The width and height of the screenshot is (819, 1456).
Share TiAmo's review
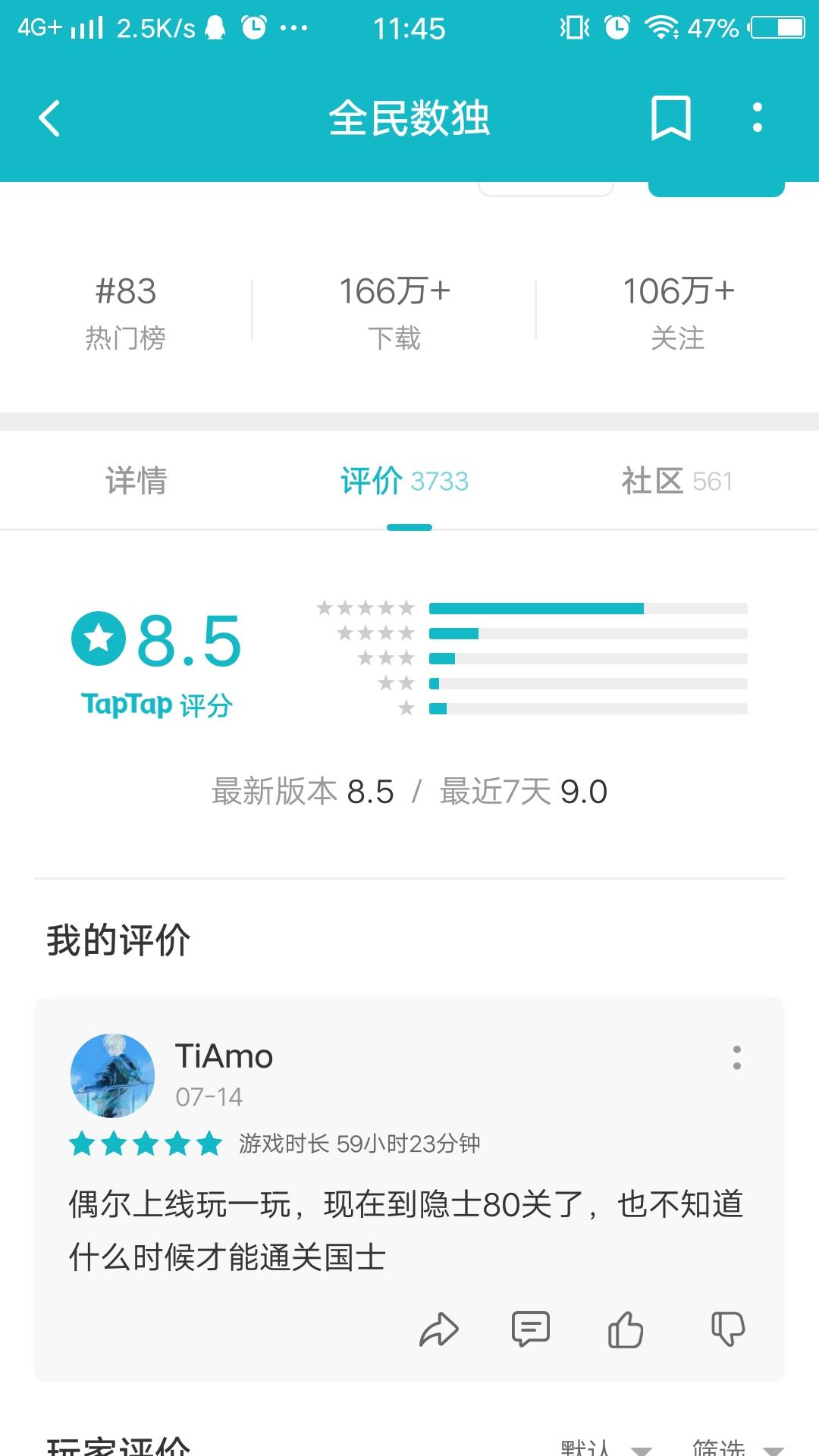(x=439, y=1329)
